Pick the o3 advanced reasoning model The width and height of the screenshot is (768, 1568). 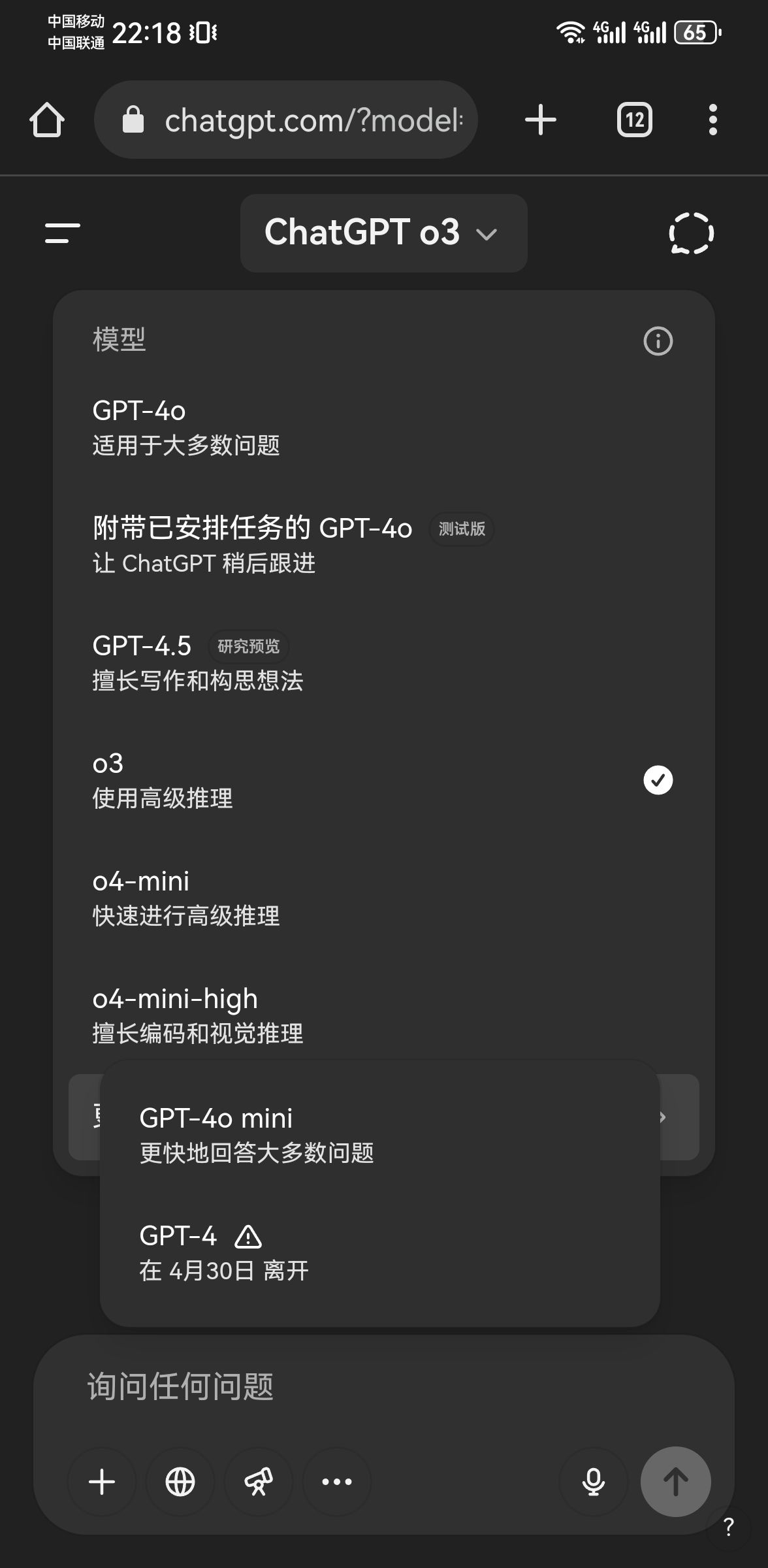point(384,781)
